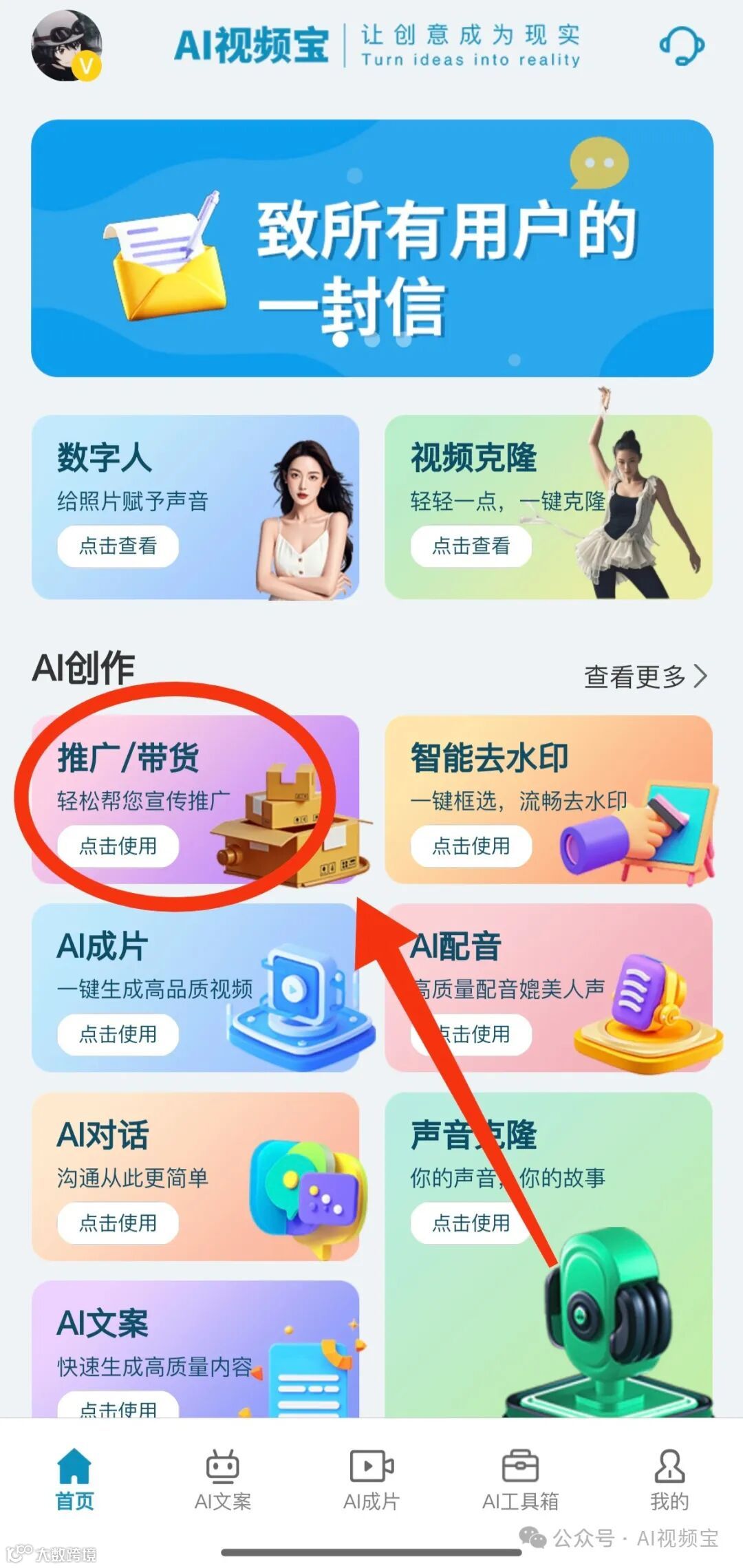Viewport: 743px width, 1568px height.
Task: Open the 智能去水印 card
Action: pos(548,799)
